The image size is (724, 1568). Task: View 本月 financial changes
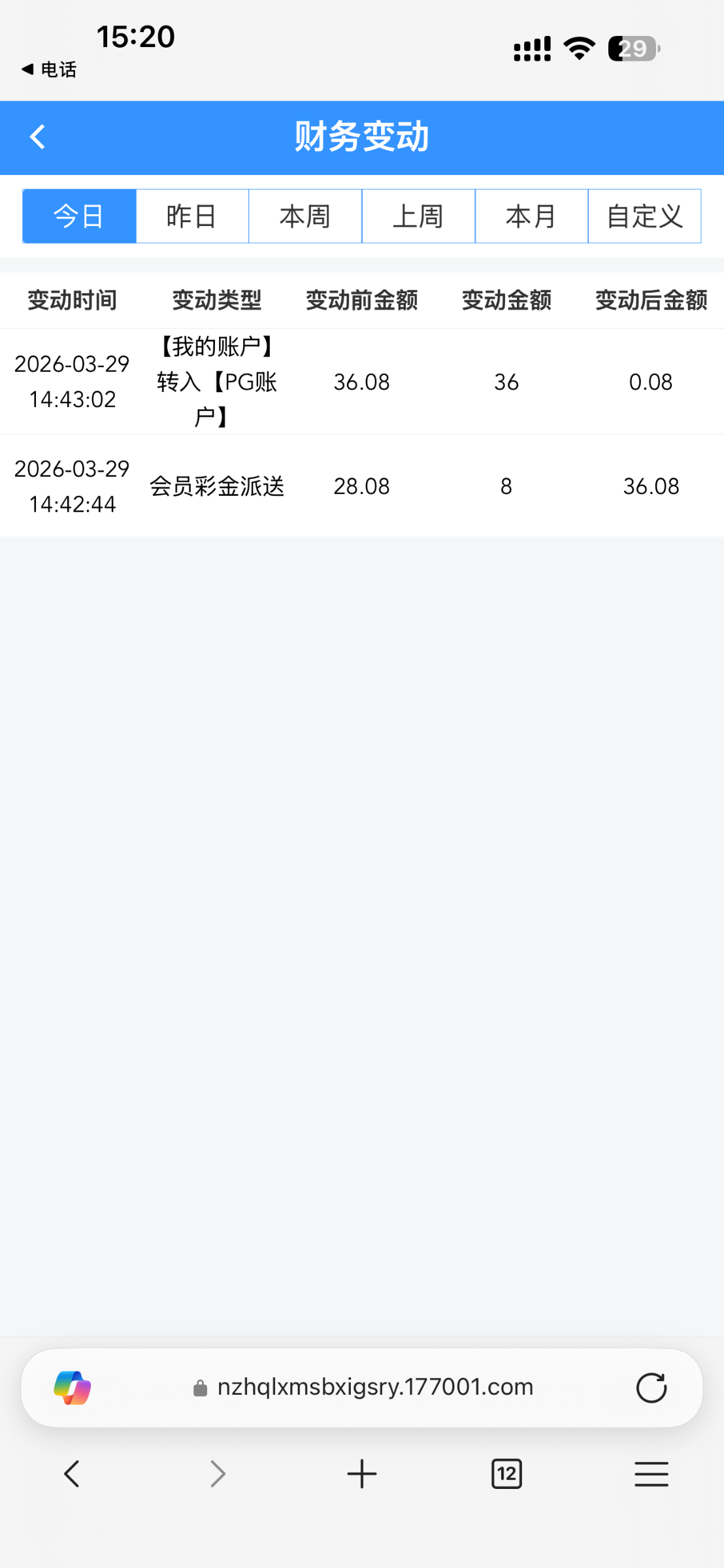click(x=531, y=216)
